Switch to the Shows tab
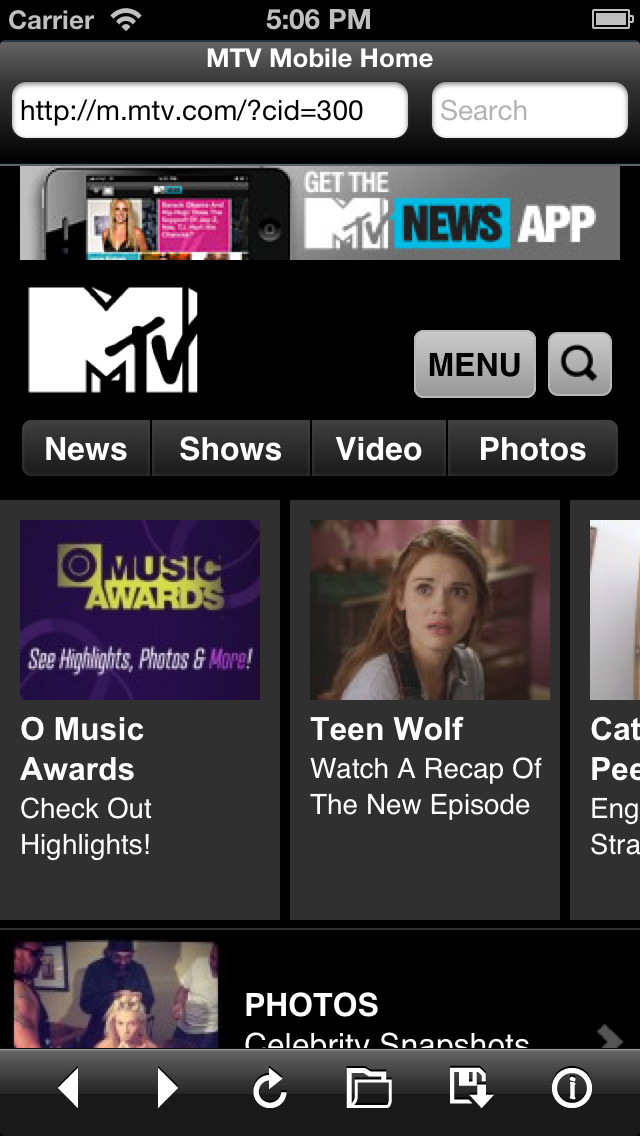The image size is (640, 1136). [230, 448]
